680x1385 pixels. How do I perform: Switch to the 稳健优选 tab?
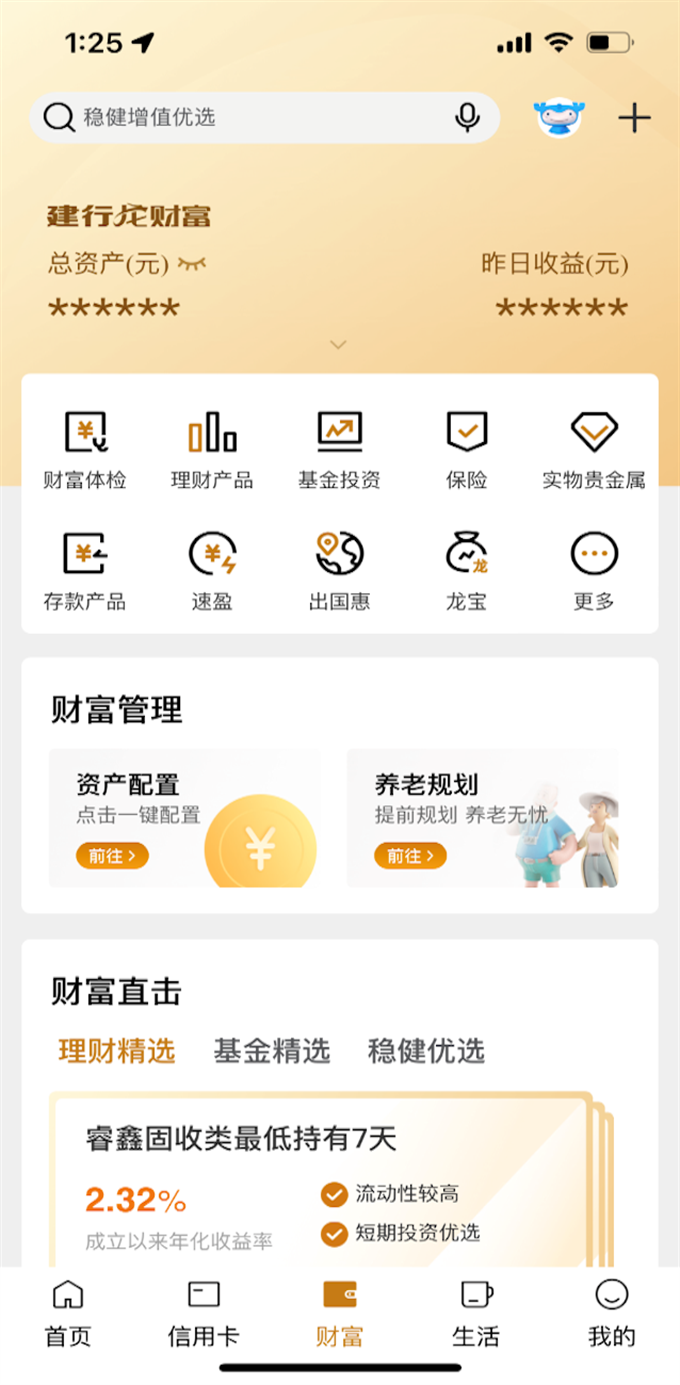pos(426,1051)
